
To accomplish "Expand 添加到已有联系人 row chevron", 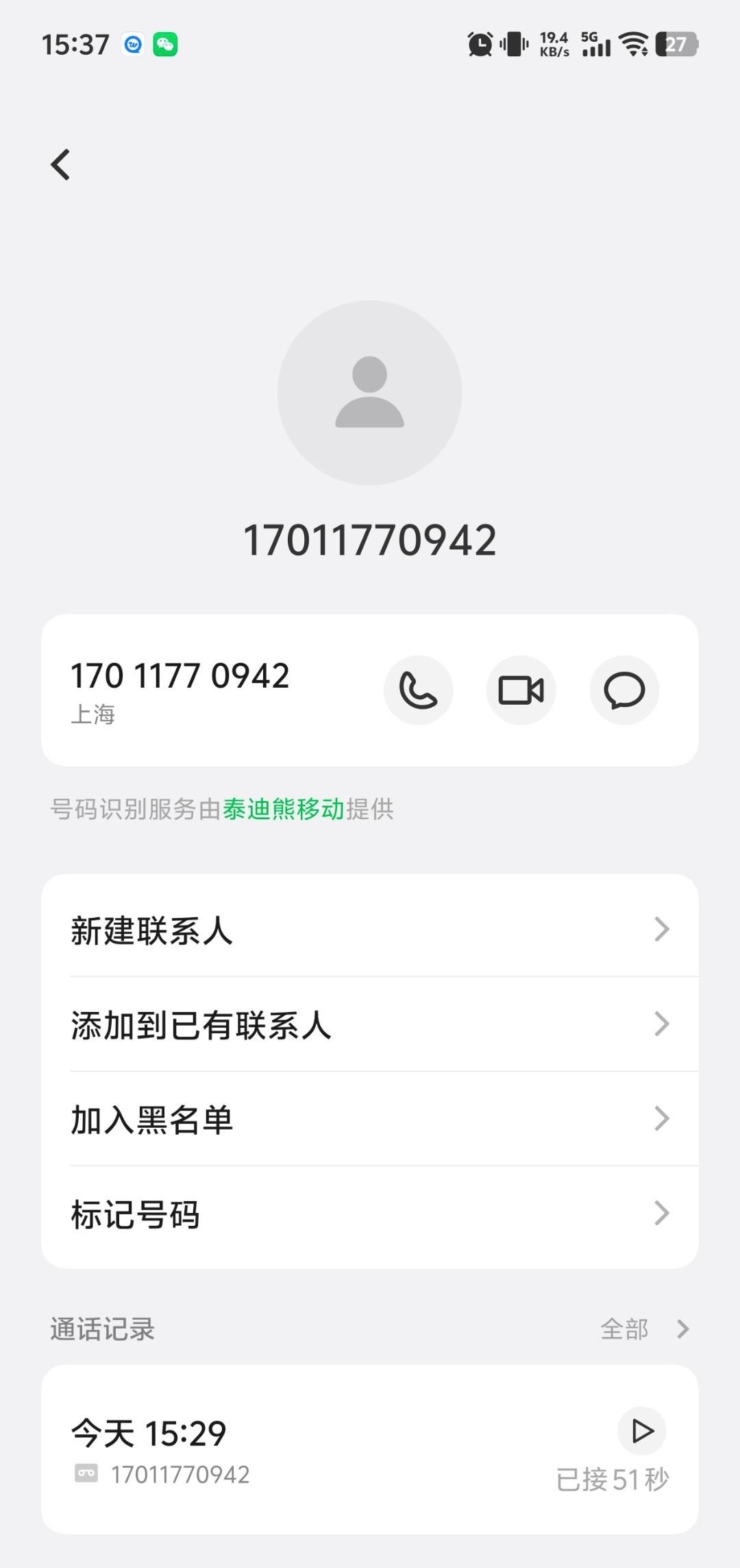I will 661,1024.
